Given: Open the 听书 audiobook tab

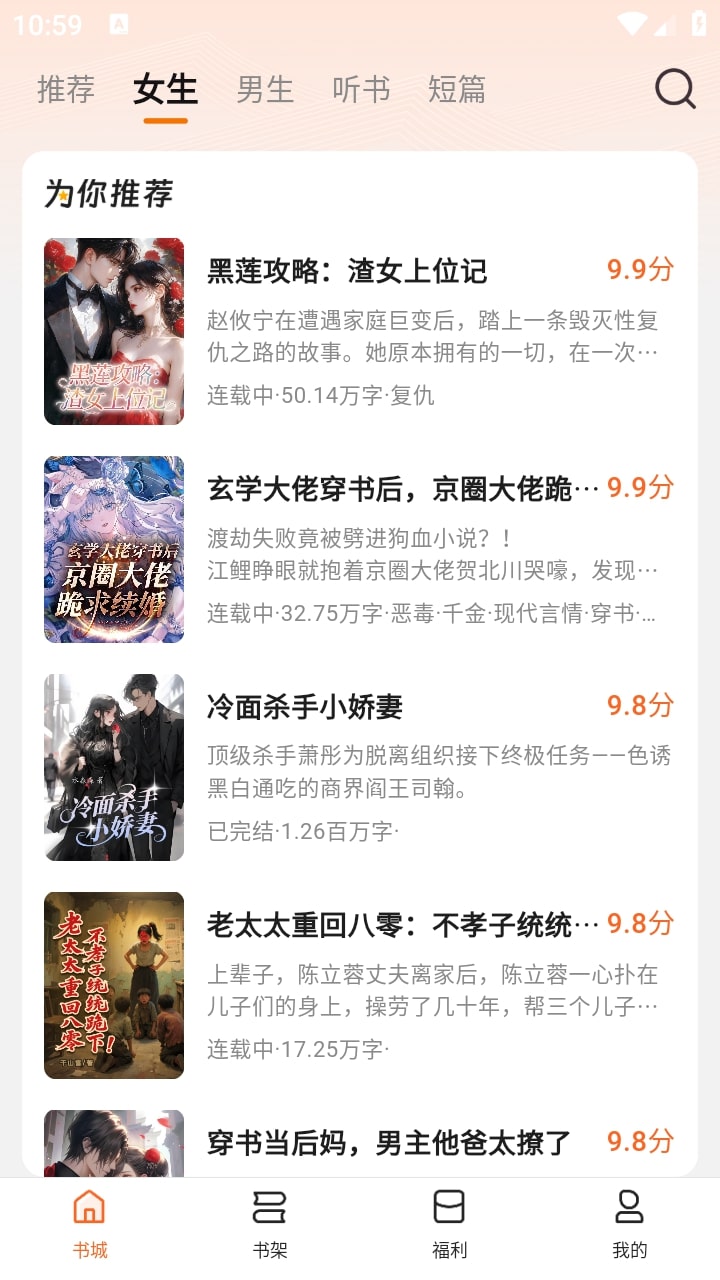Looking at the screenshot, I should point(361,89).
